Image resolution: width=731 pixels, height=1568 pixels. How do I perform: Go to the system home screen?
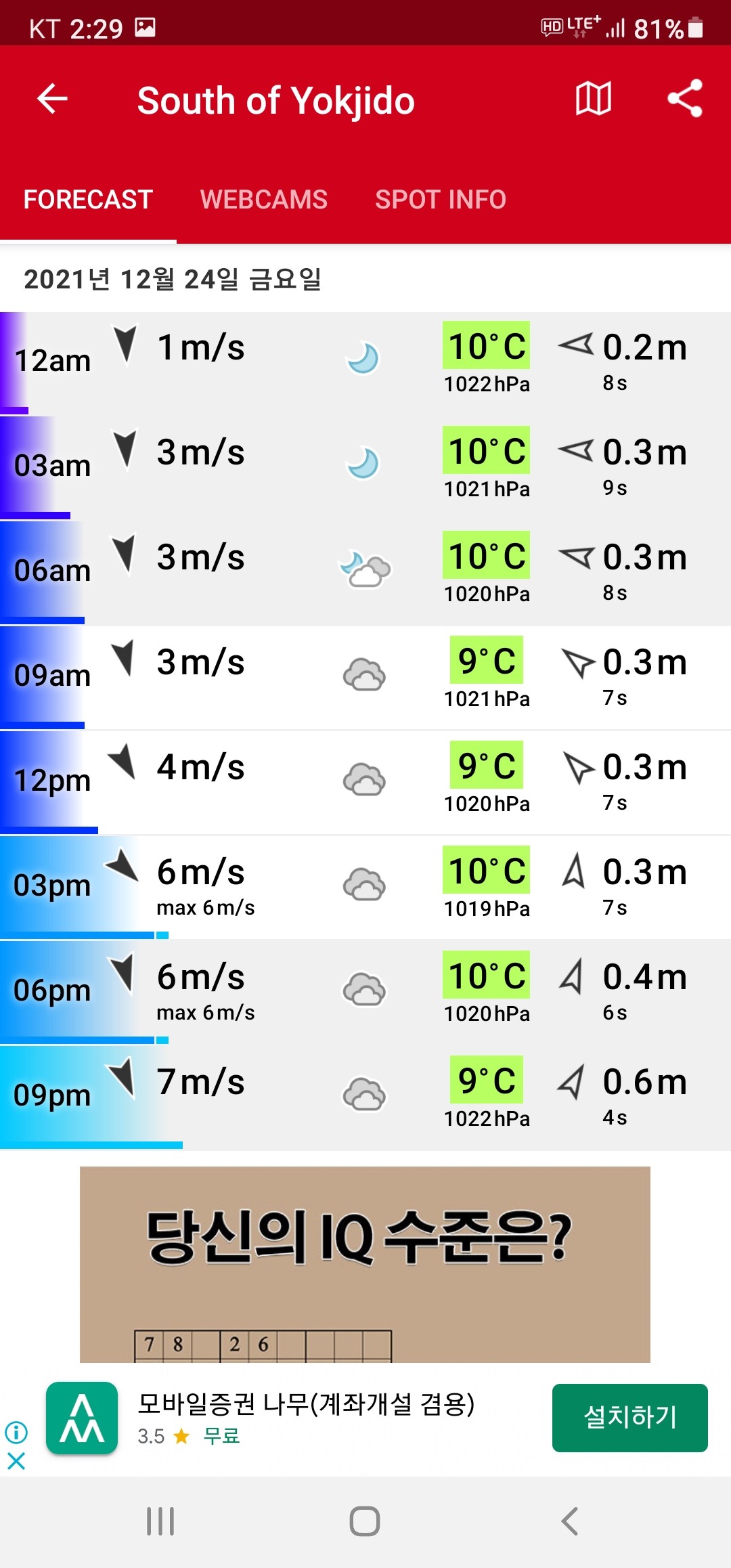(365, 1521)
